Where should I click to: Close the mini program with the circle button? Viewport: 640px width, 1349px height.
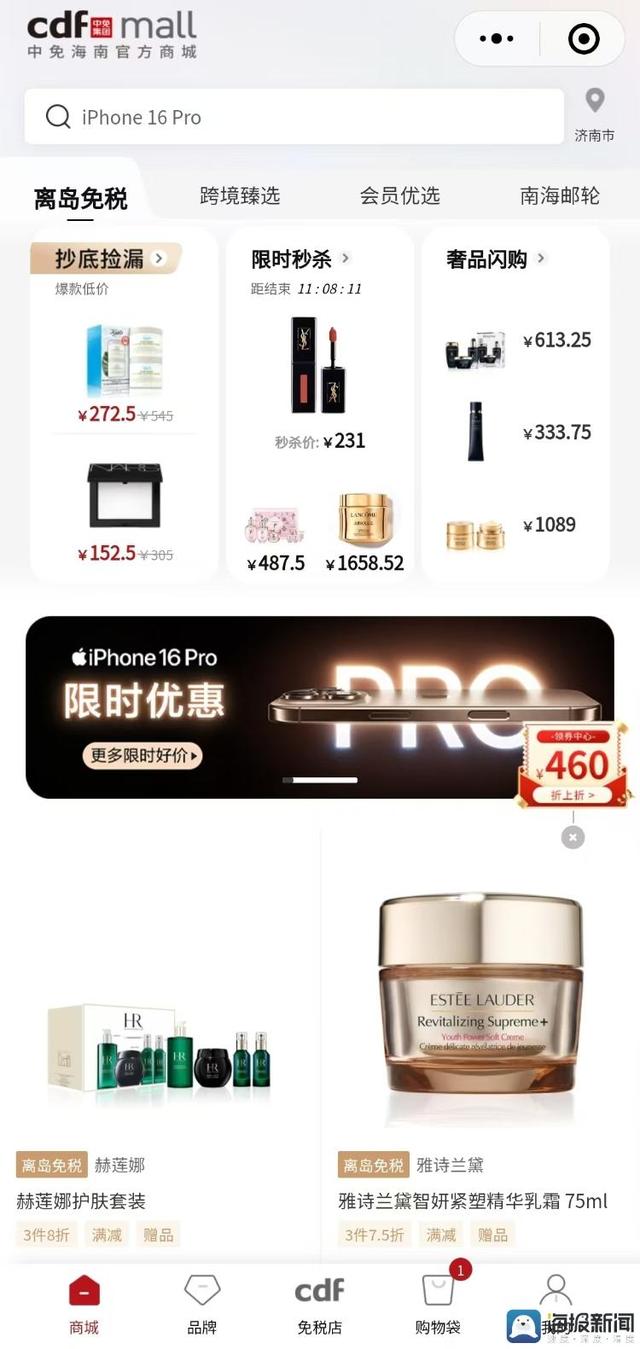point(583,39)
